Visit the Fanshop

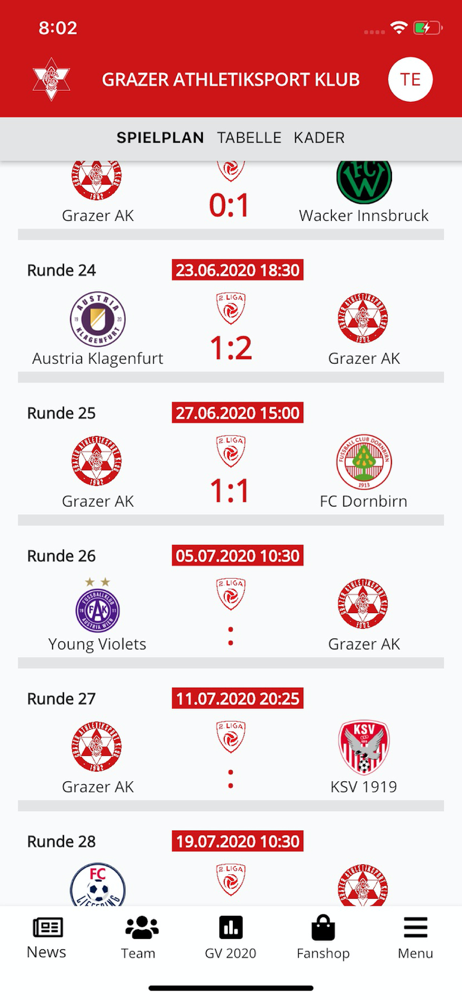pyautogui.click(x=323, y=938)
